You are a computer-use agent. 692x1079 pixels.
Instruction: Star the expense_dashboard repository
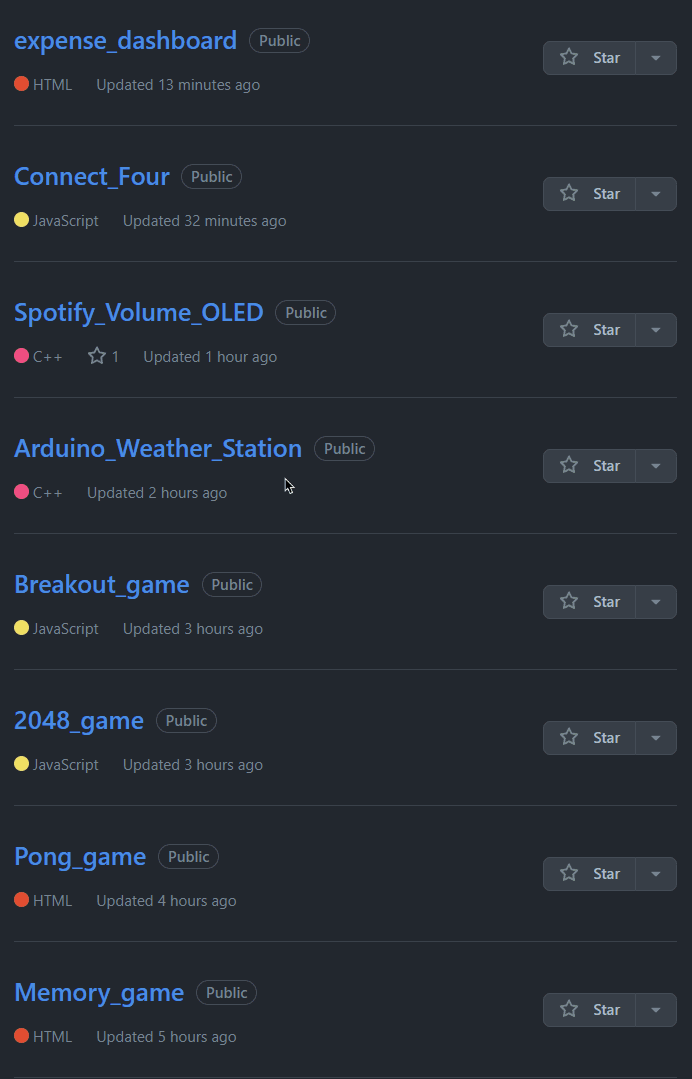pyautogui.click(x=590, y=58)
